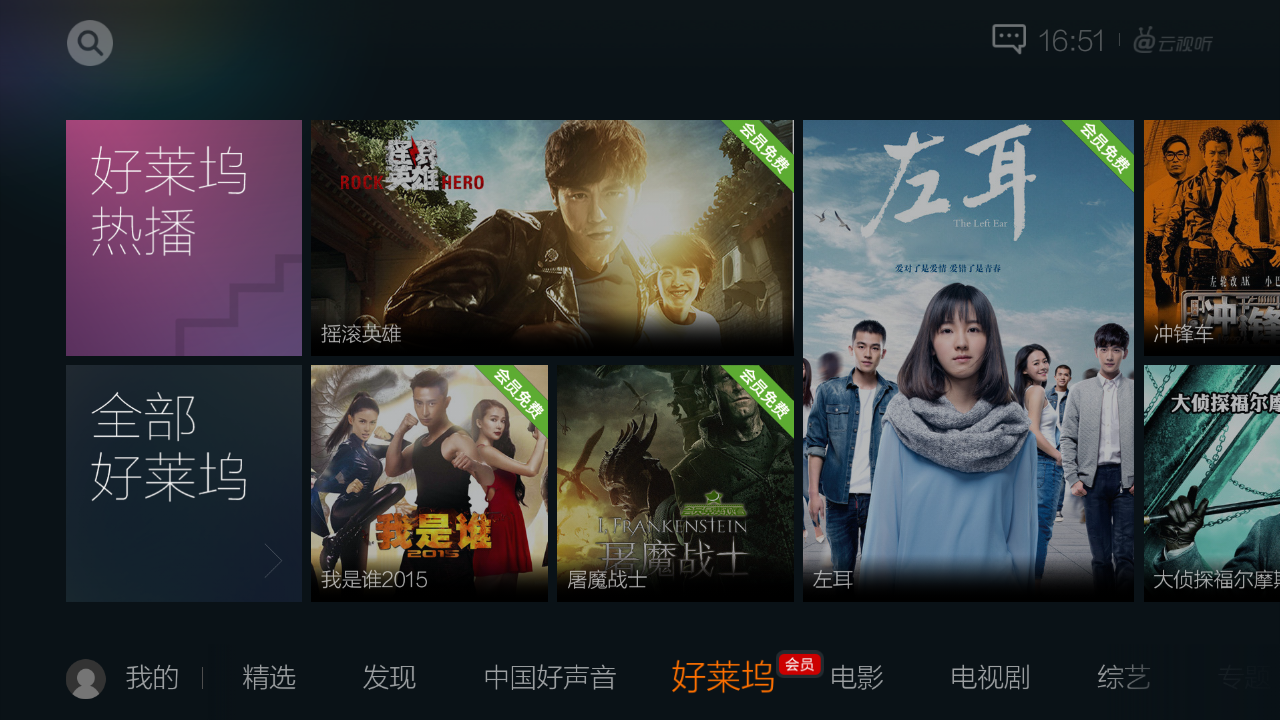Select the 好莱坞 tab
The height and width of the screenshot is (720, 1280).
[x=723, y=677]
